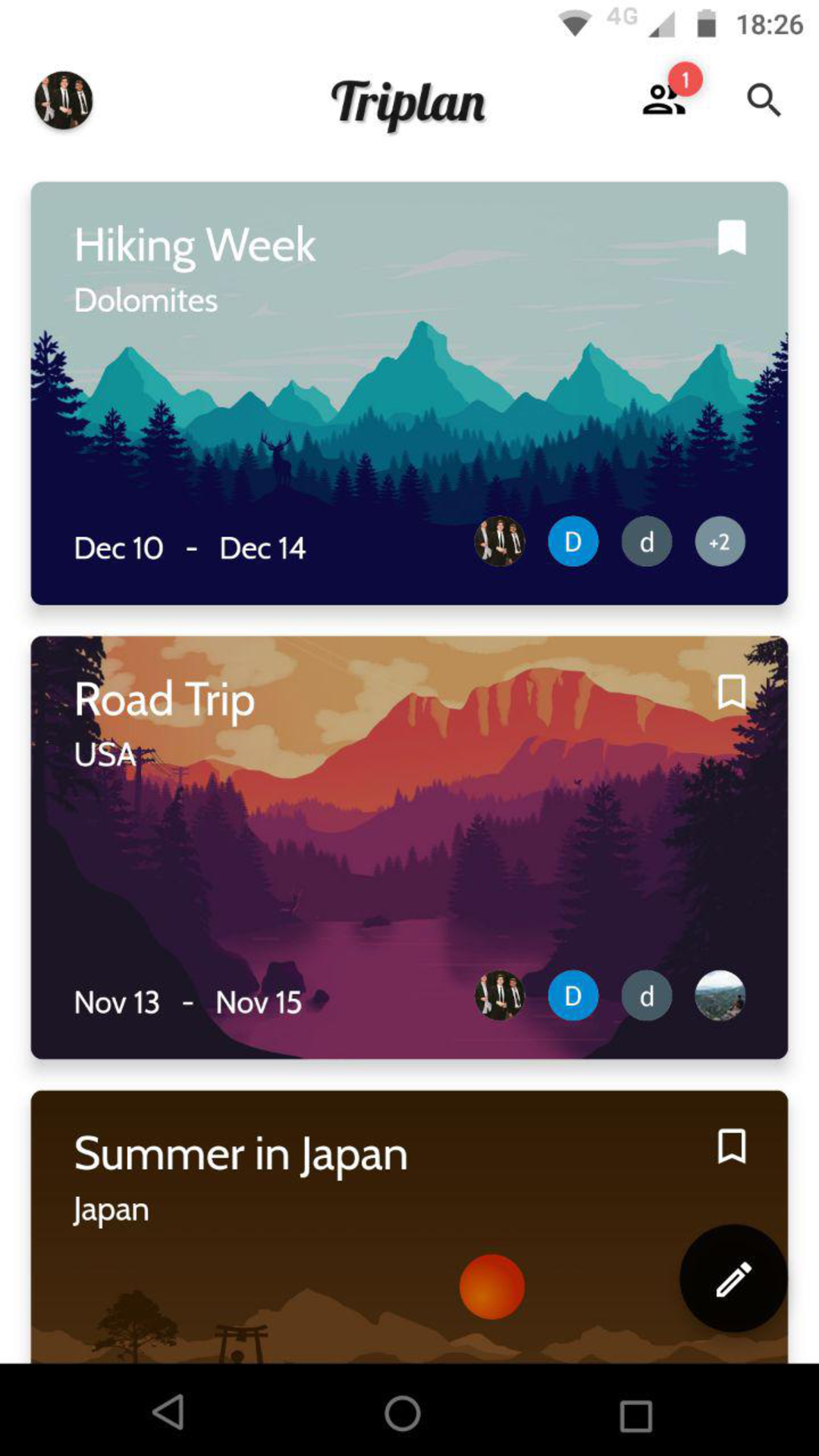This screenshot has width=819, height=1456.
Task: Tap the system home button
Action: [x=403, y=1413]
